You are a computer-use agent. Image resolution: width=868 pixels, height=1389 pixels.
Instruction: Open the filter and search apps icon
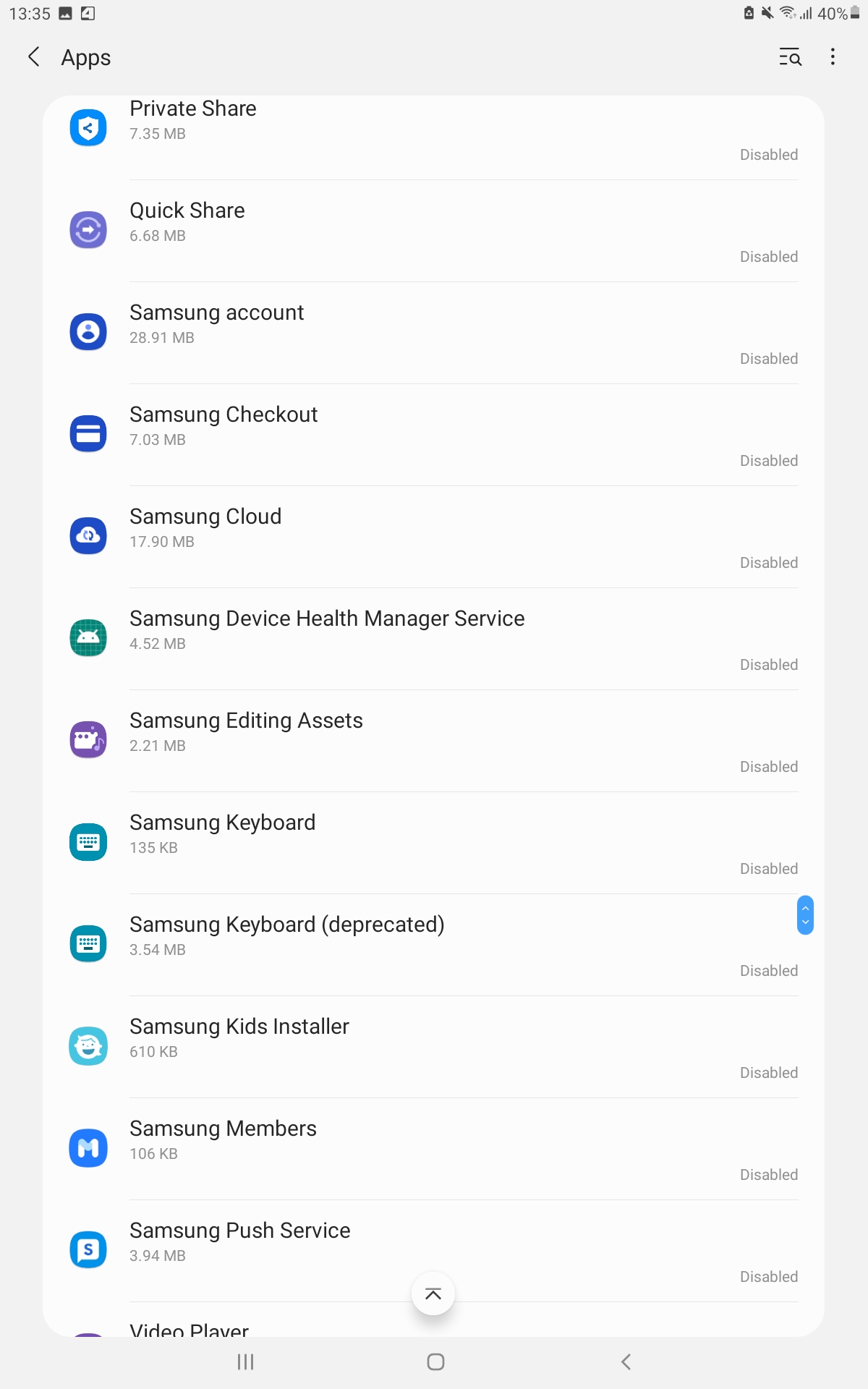[790, 57]
